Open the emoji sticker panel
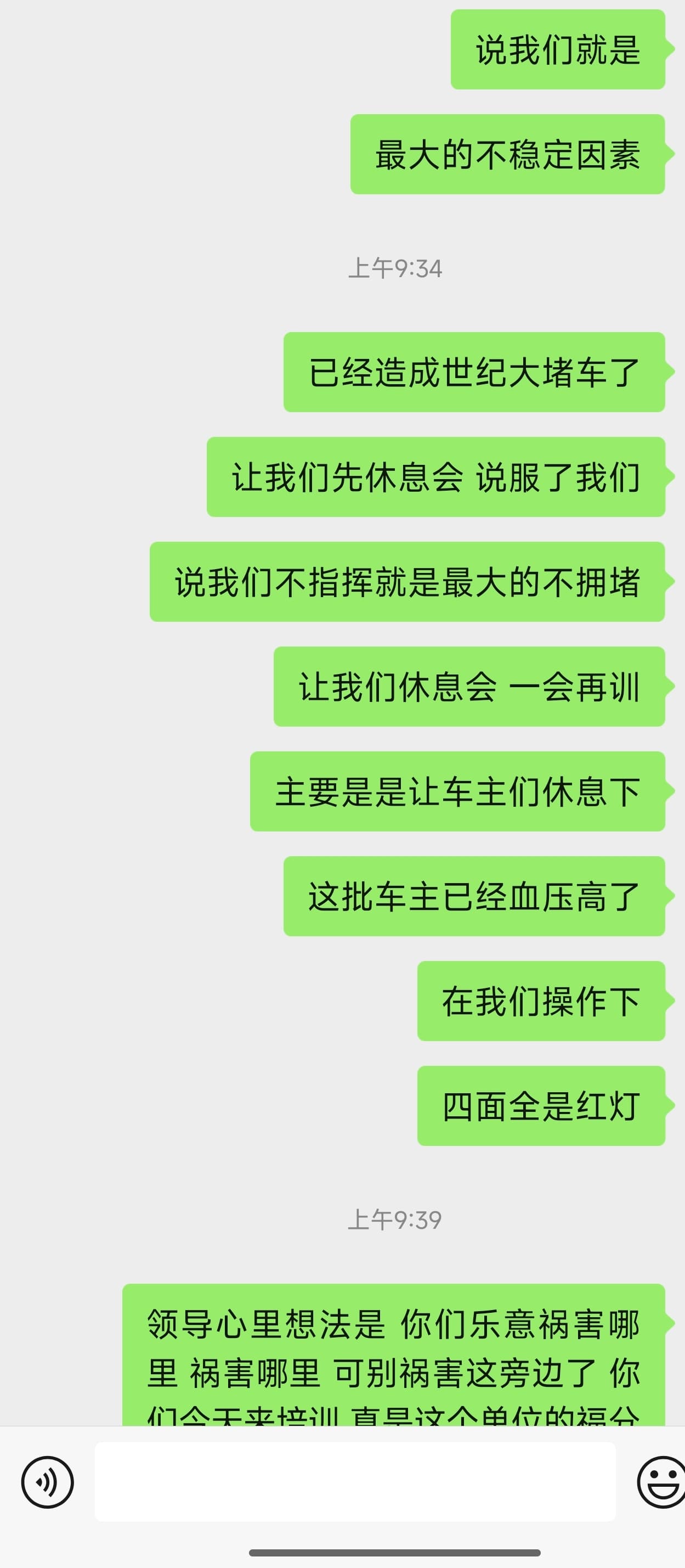The height and width of the screenshot is (1568, 685). (661, 1482)
